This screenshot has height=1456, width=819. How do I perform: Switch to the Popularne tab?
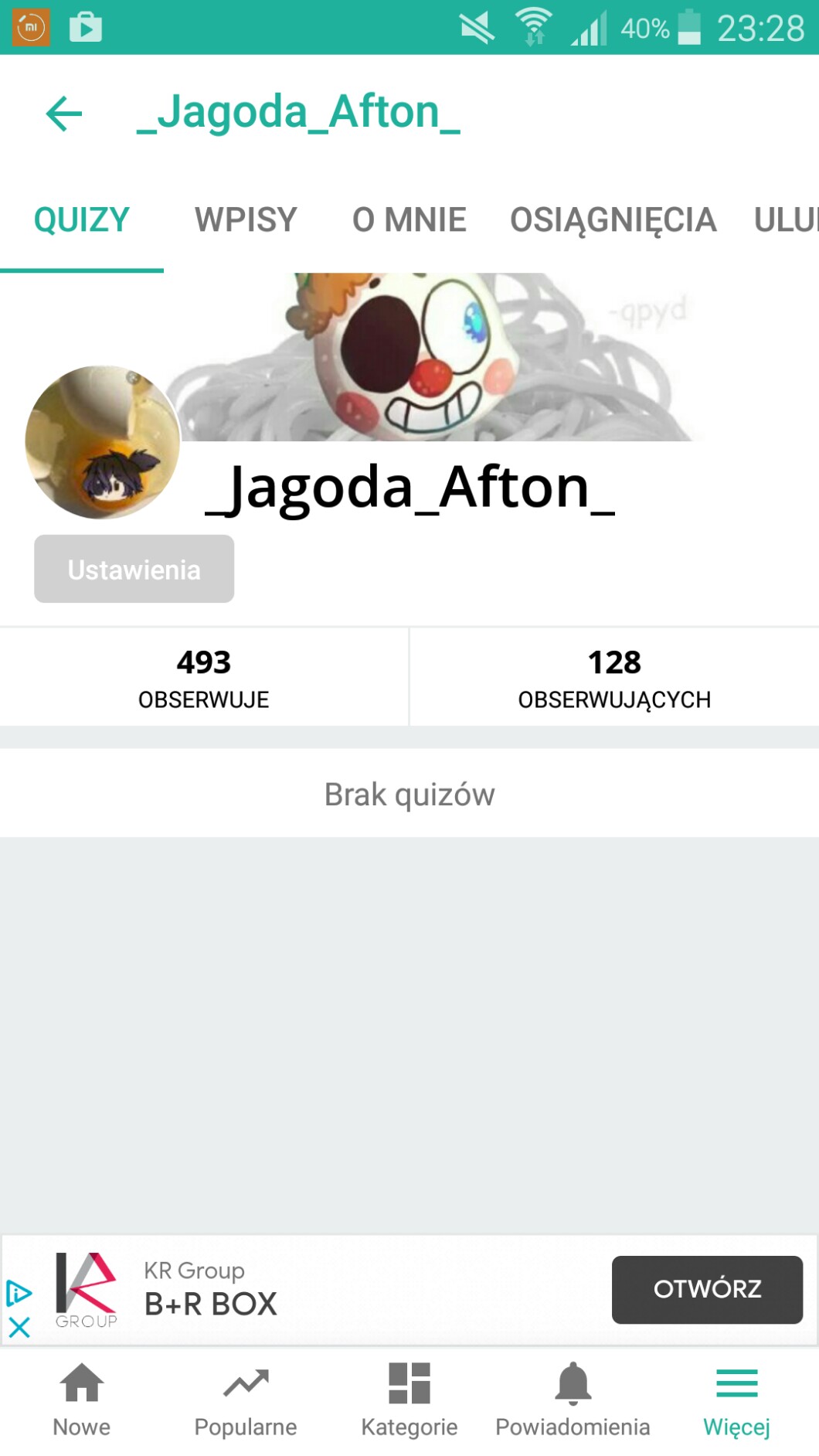(x=246, y=1399)
